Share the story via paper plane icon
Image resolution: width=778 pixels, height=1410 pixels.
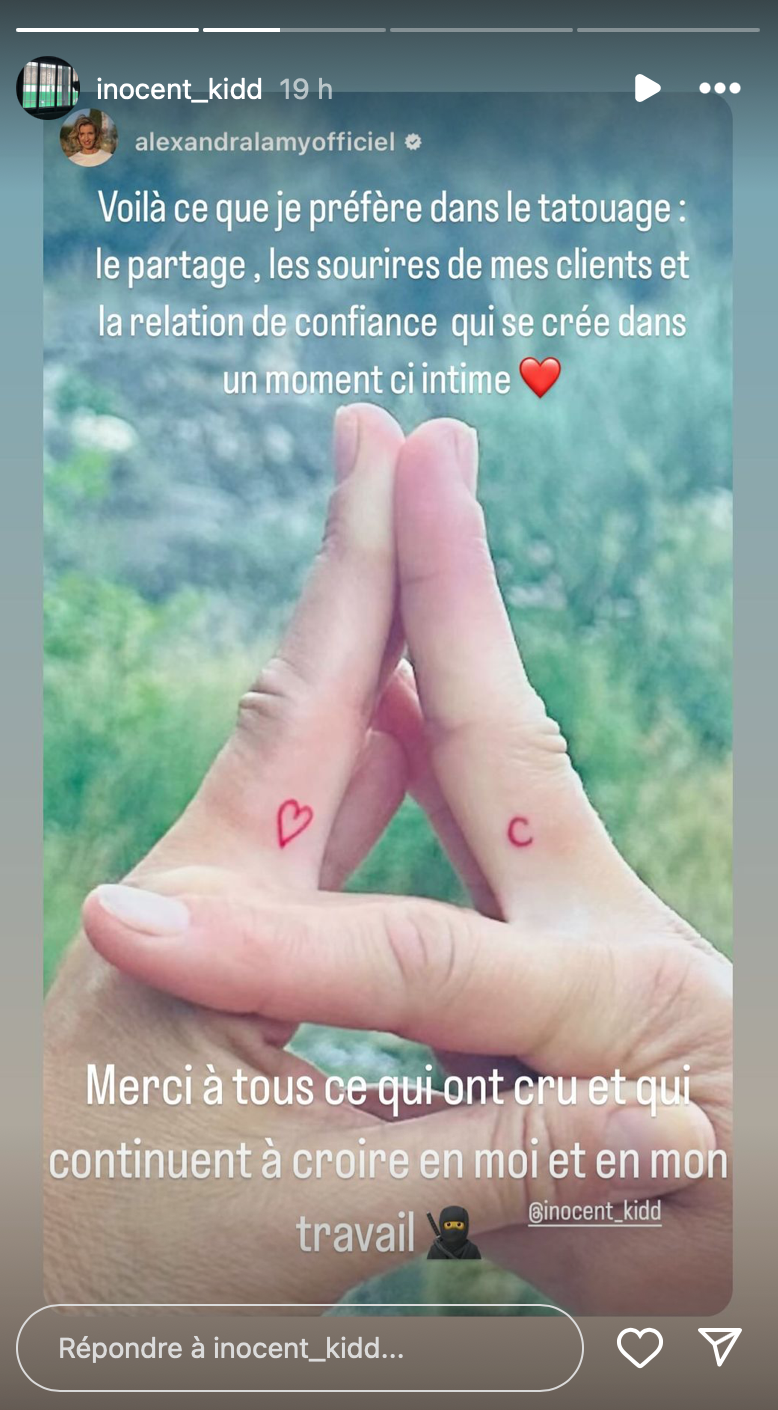[720, 1347]
